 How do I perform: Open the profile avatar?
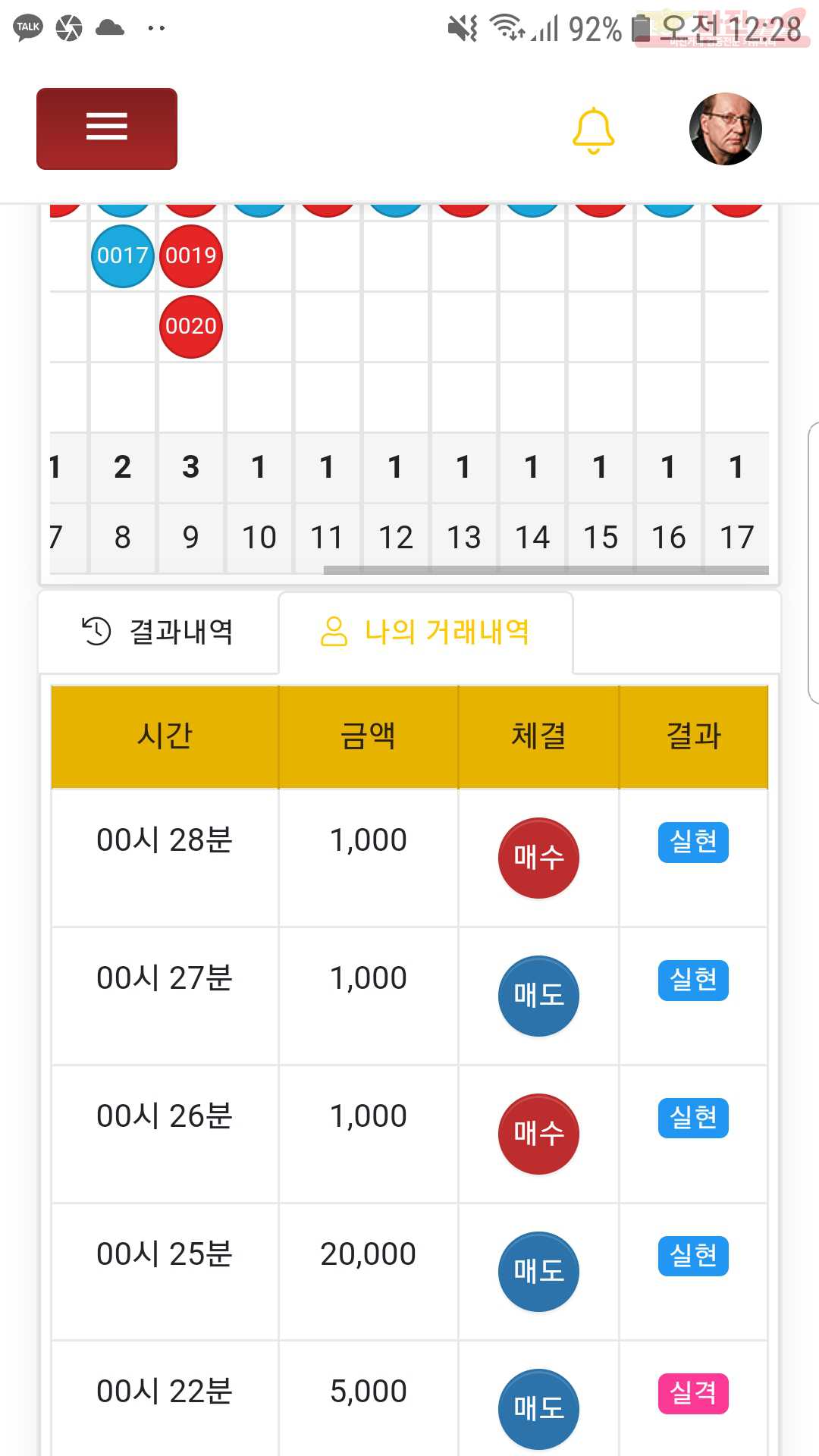[725, 129]
